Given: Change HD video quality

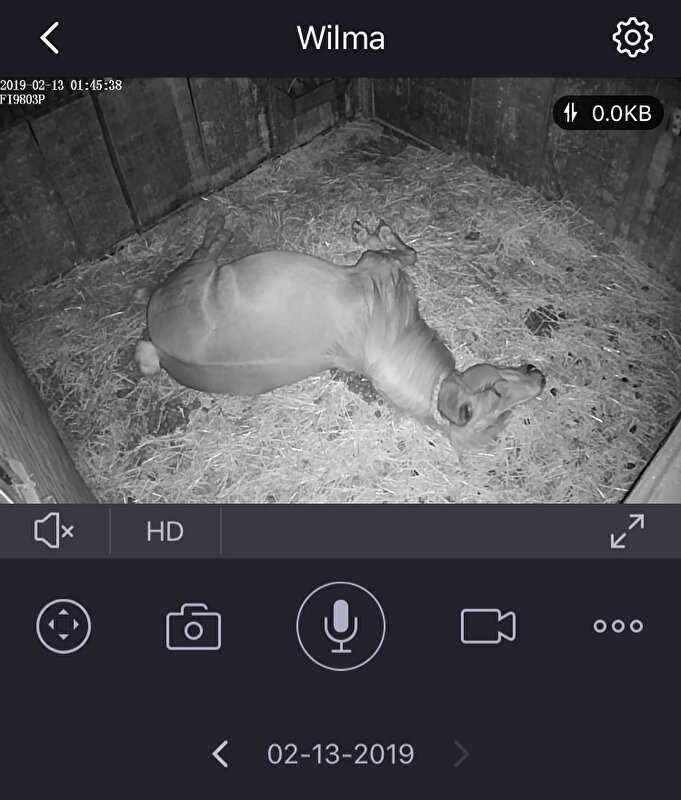Looking at the screenshot, I should (x=165, y=531).
